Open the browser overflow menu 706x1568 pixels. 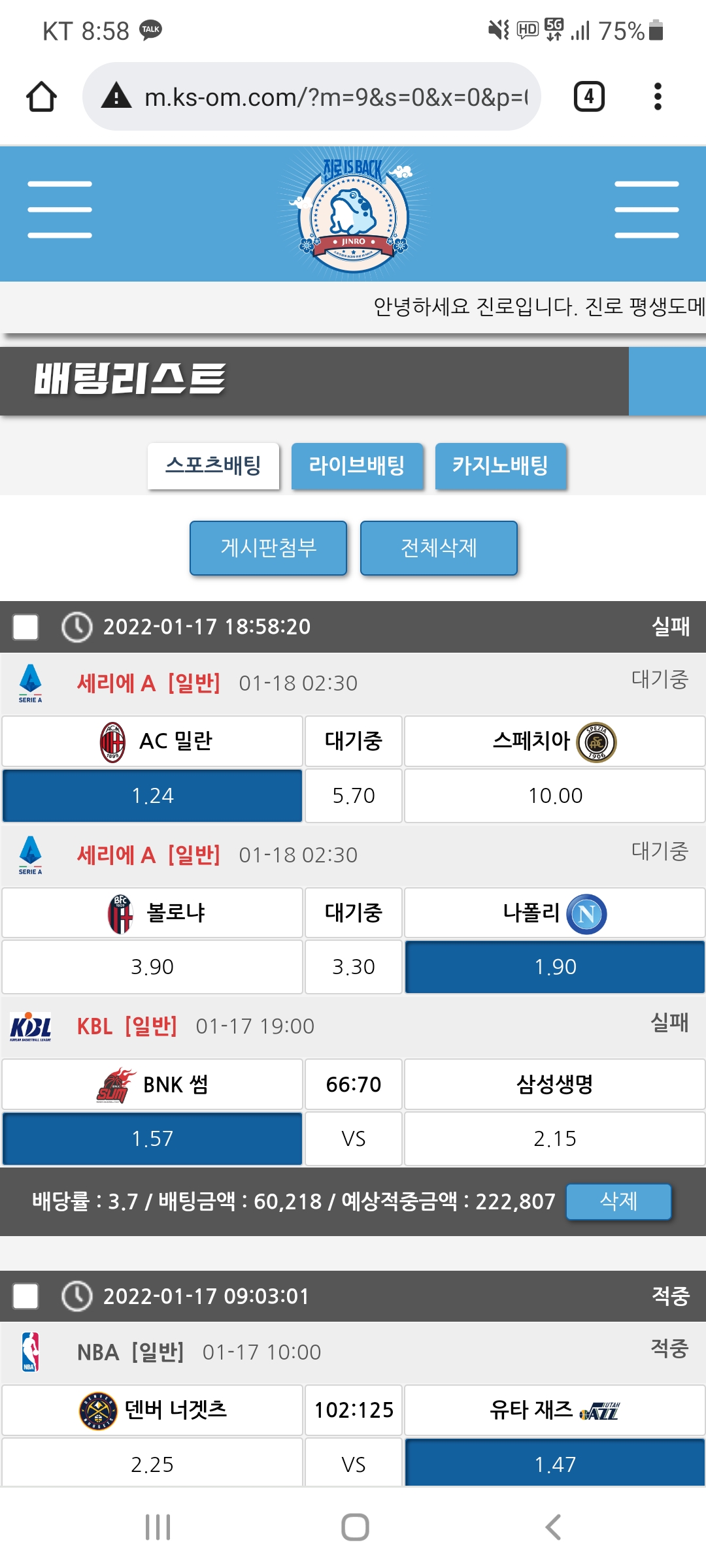coord(658,97)
